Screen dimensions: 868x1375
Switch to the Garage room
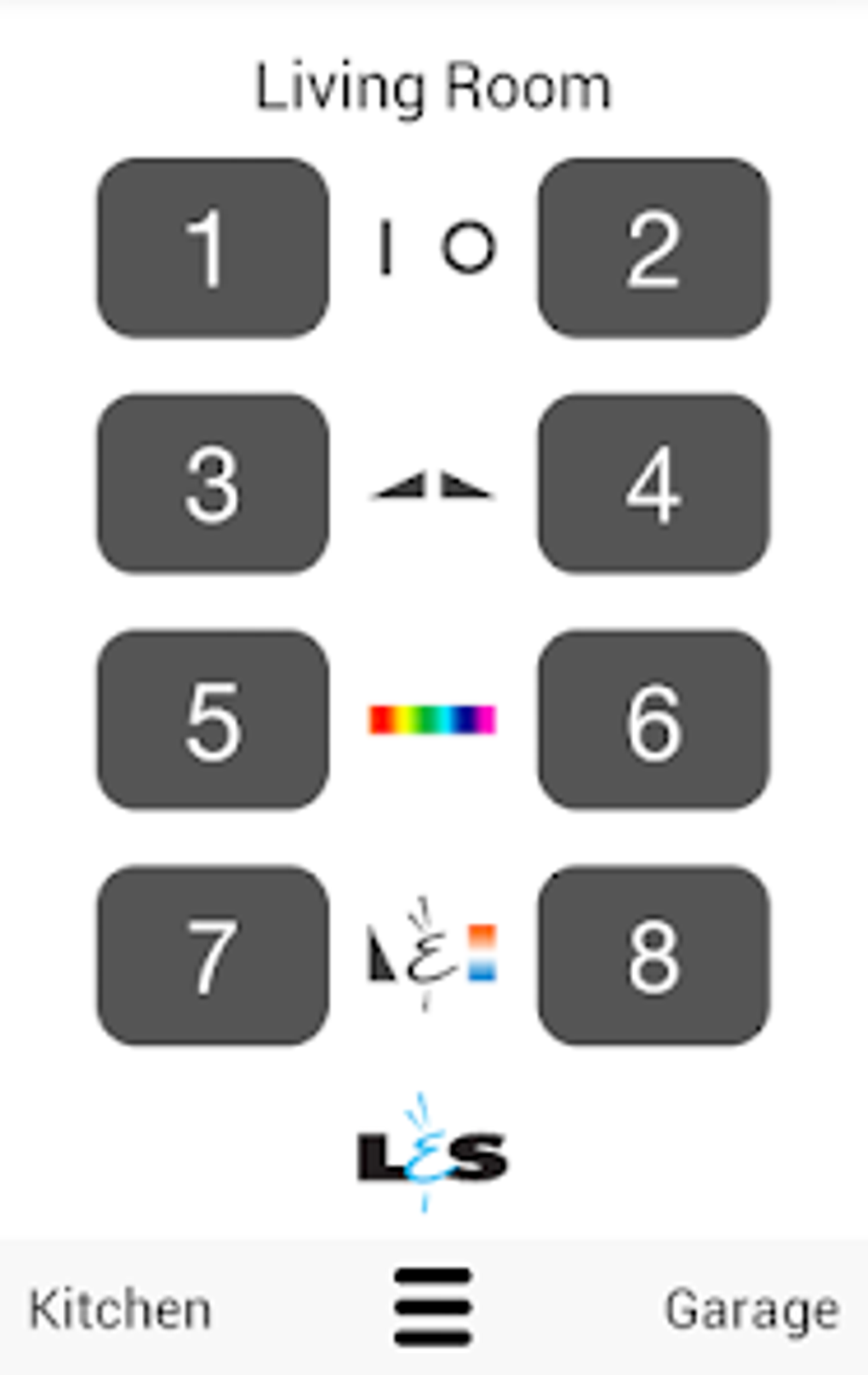[751, 1309]
